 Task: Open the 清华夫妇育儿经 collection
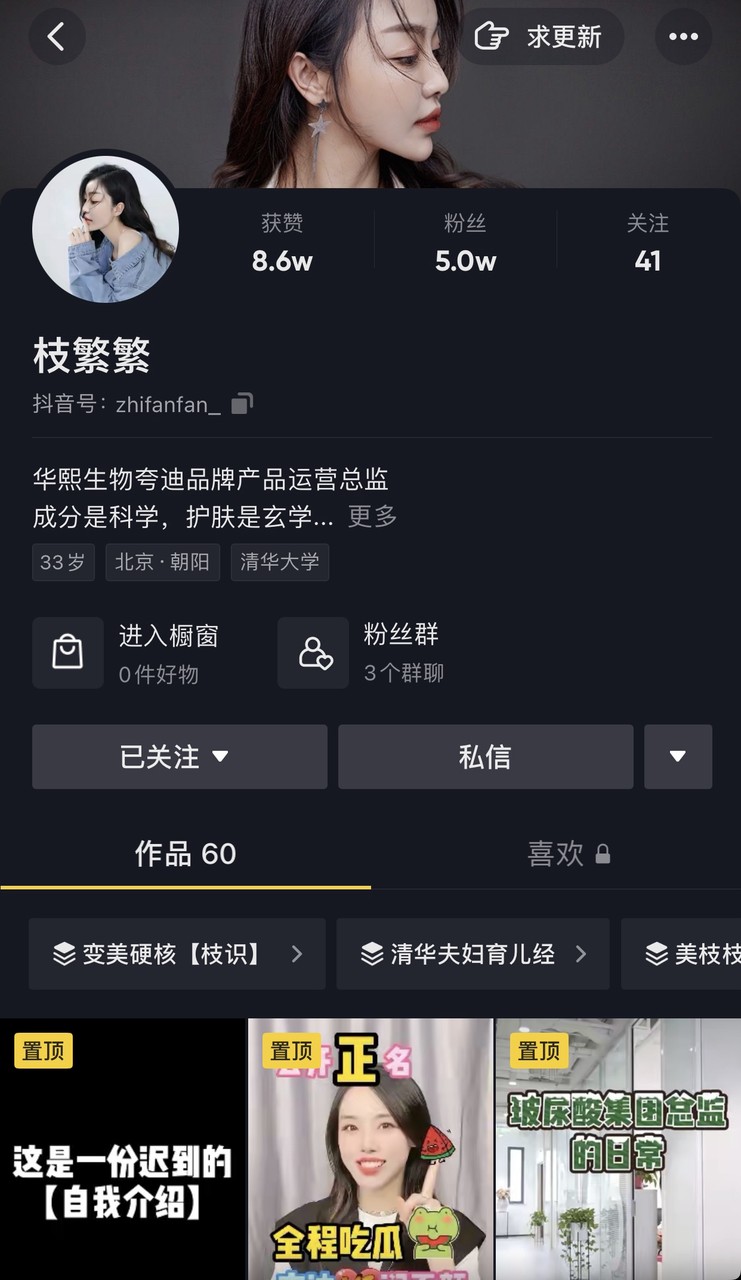click(473, 954)
